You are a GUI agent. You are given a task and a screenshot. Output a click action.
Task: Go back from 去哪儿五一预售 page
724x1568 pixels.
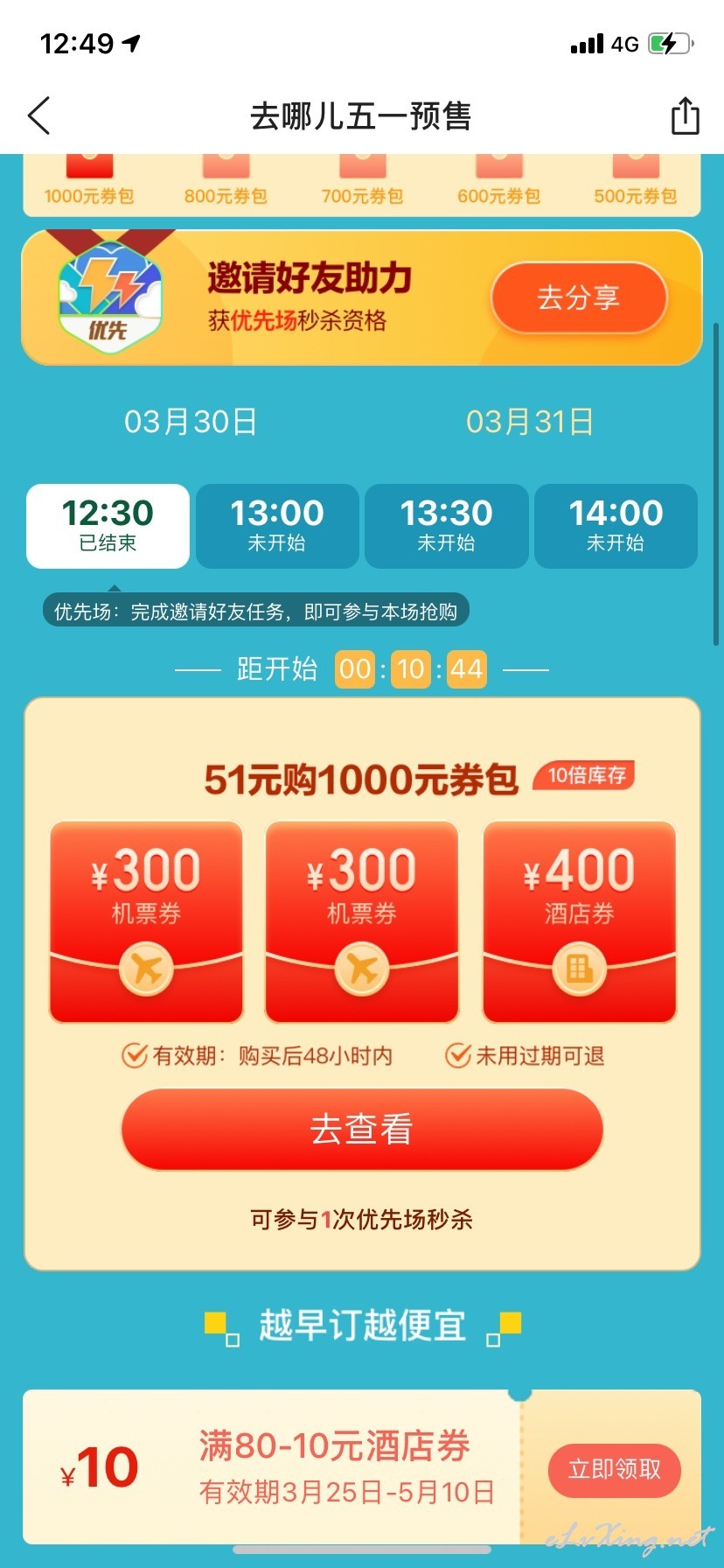click(x=39, y=115)
